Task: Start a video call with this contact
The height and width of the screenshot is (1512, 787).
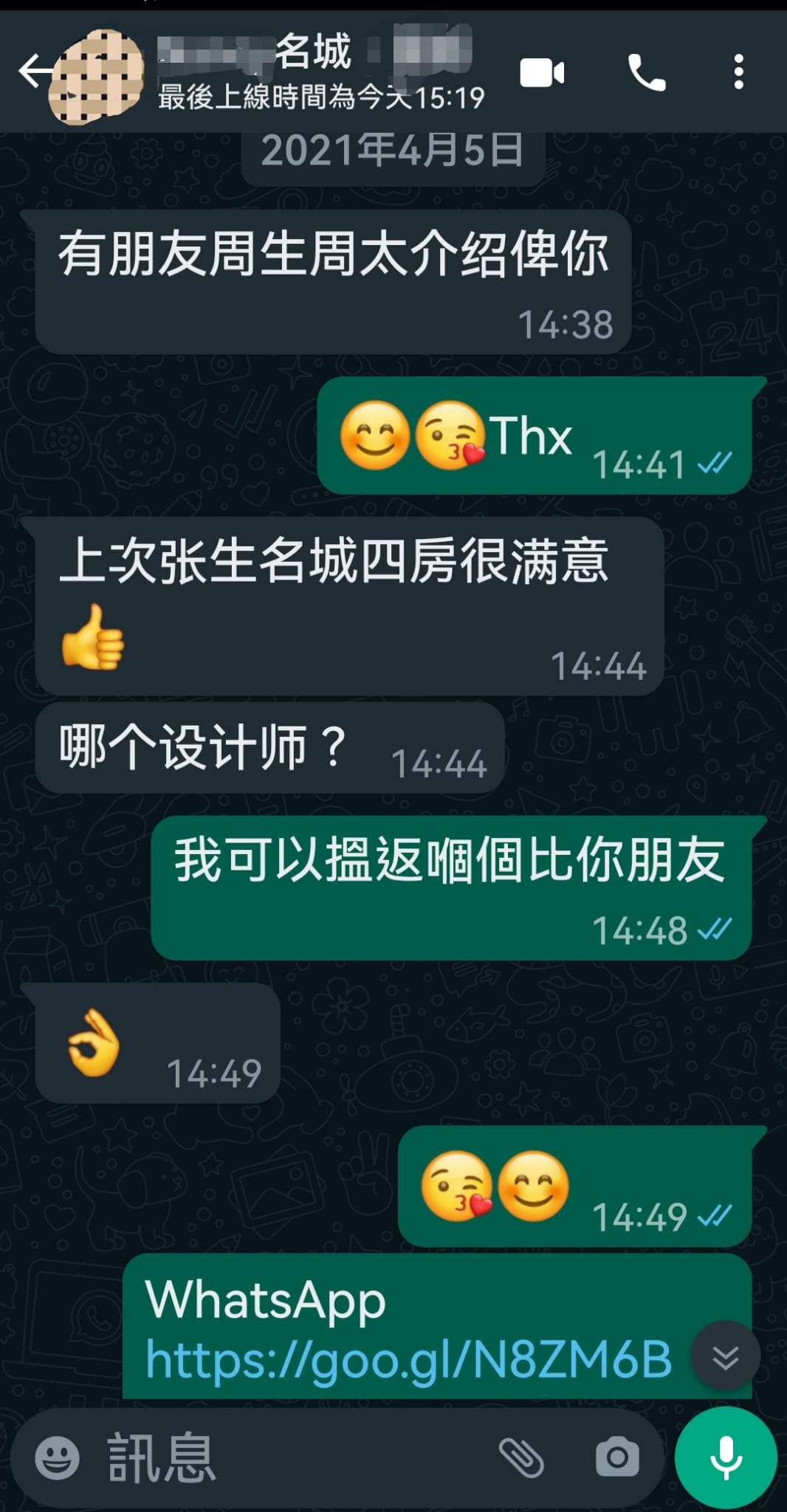Action: (x=542, y=72)
